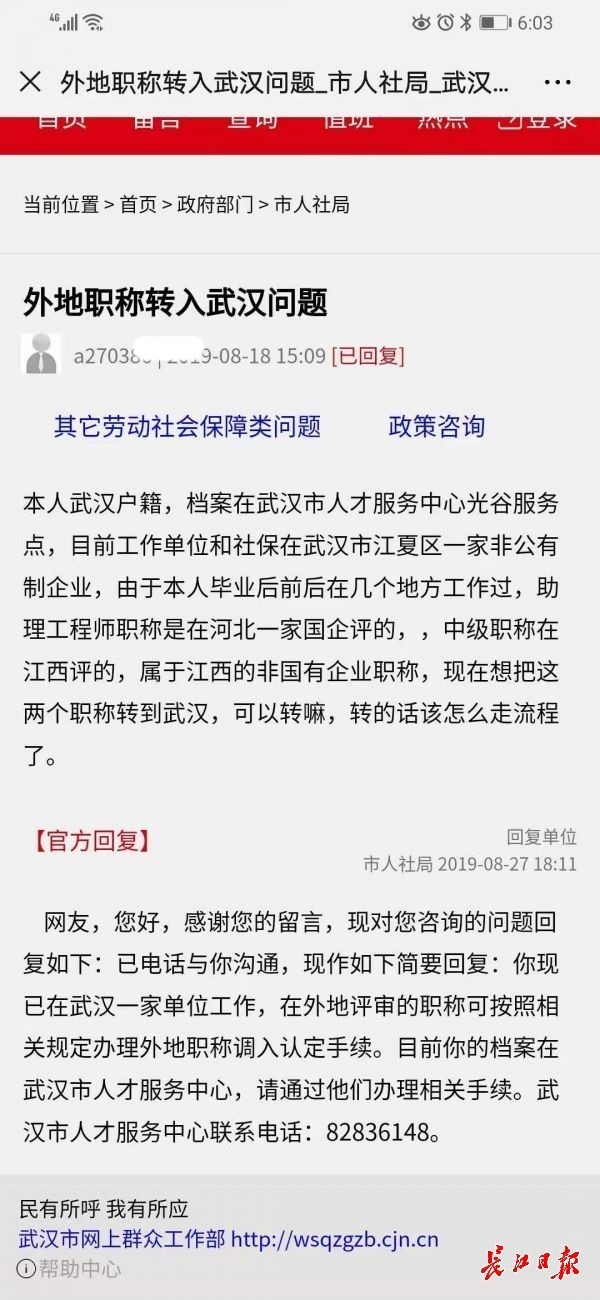The width and height of the screenshot is (600, 1300).
Task: Open 政府部门 breadcrumb link
Action: coord(215,205)
